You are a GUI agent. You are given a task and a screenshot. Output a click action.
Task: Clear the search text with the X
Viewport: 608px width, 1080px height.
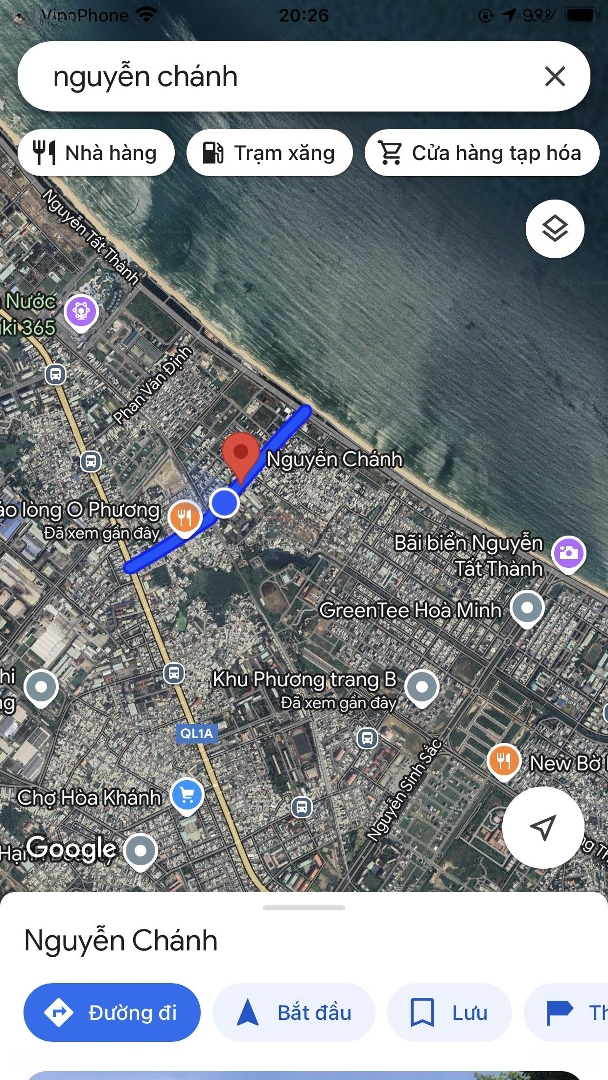555,76
